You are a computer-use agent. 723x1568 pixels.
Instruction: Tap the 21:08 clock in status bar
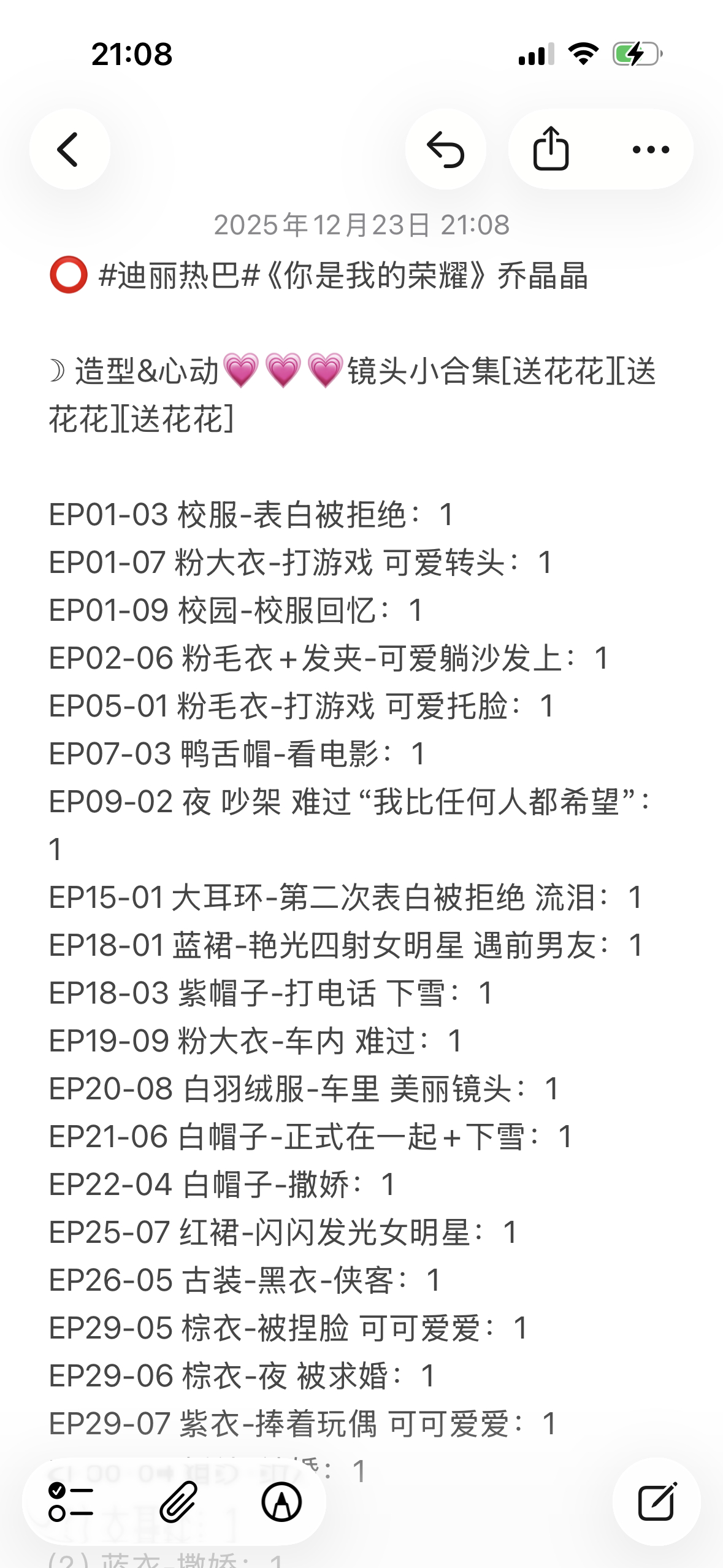pos(132,54)
